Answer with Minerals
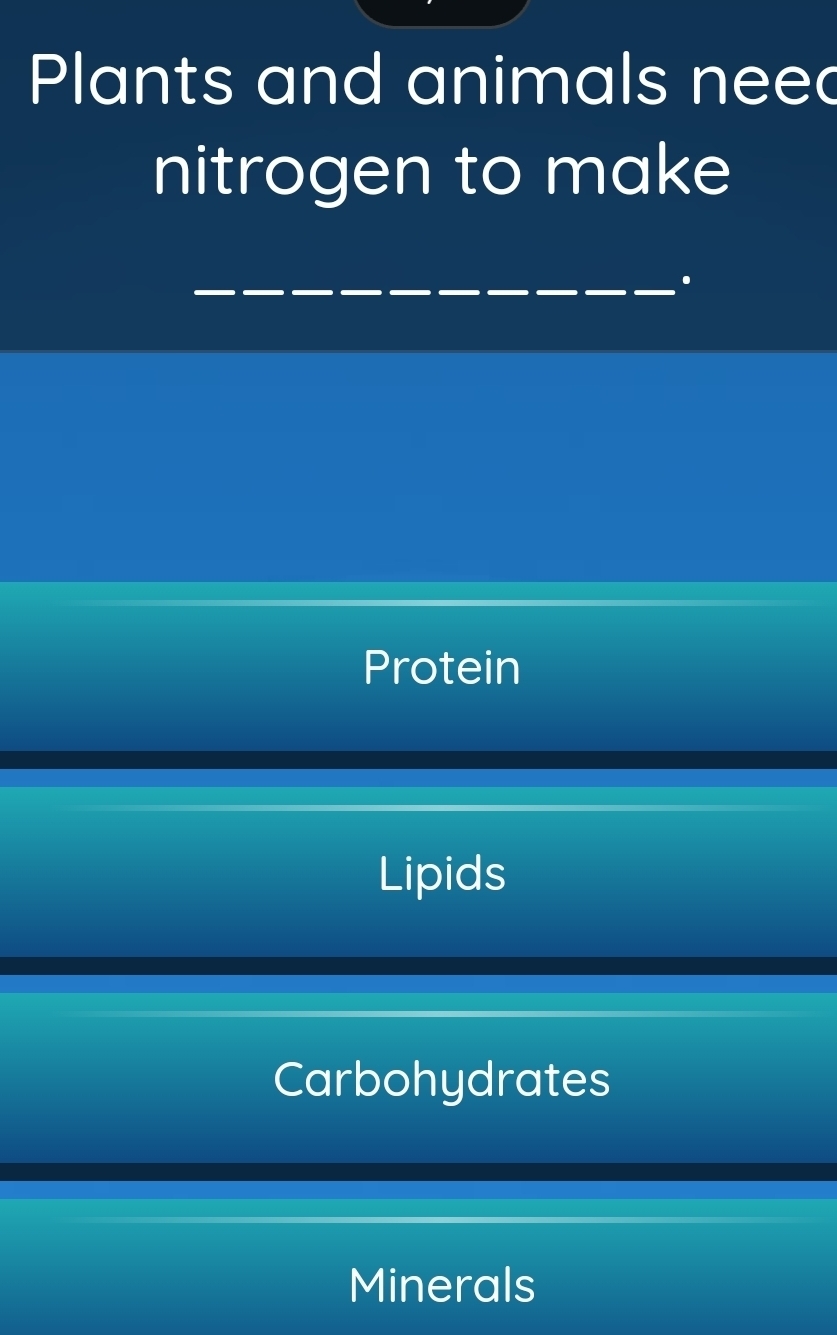The width and height of the screenshot is (837, 1335). (442, 1284)
